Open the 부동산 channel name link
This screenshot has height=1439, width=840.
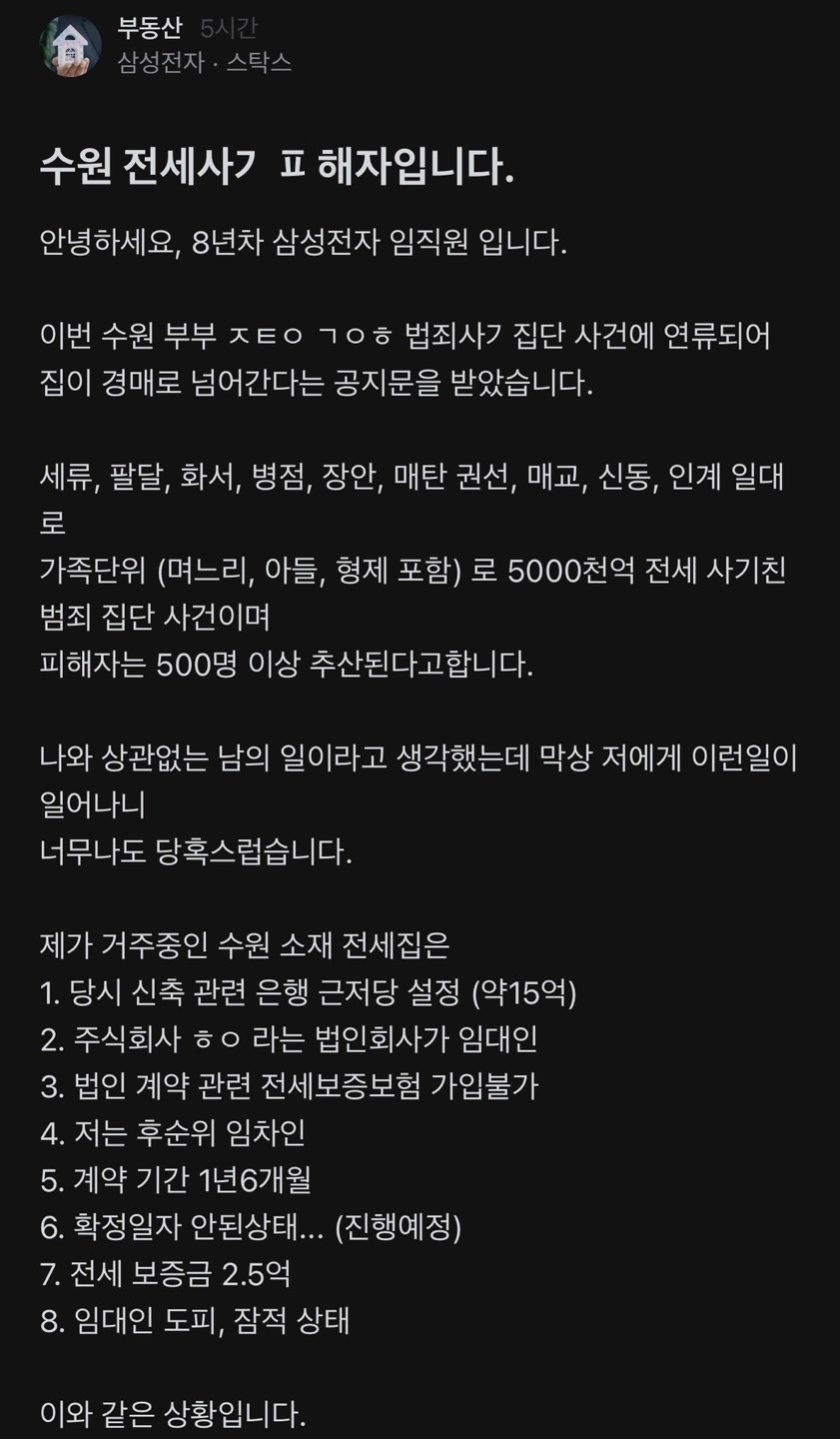pyautogui.click(x=150, y=29)
